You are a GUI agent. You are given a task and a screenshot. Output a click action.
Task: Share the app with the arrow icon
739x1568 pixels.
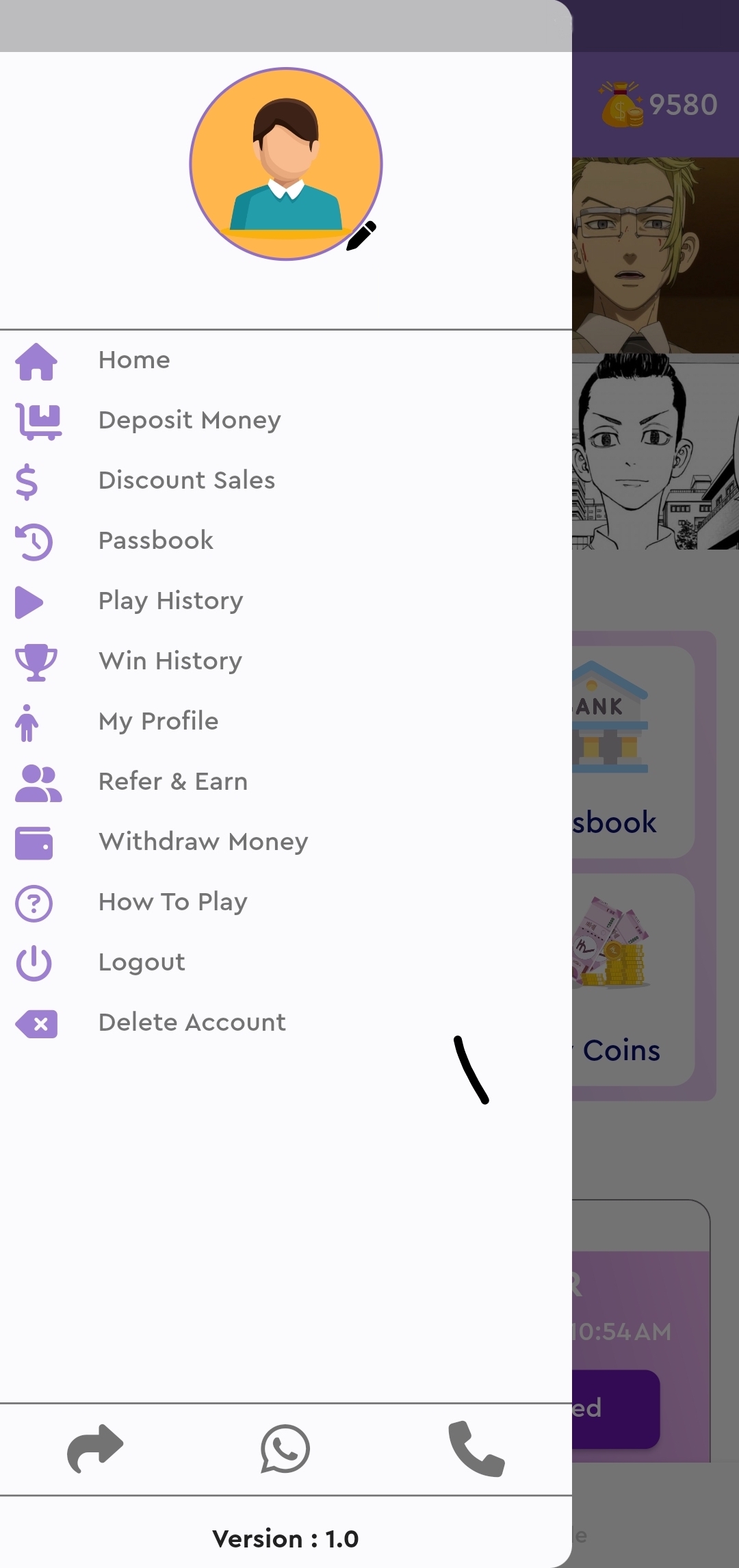[95, 1448]
